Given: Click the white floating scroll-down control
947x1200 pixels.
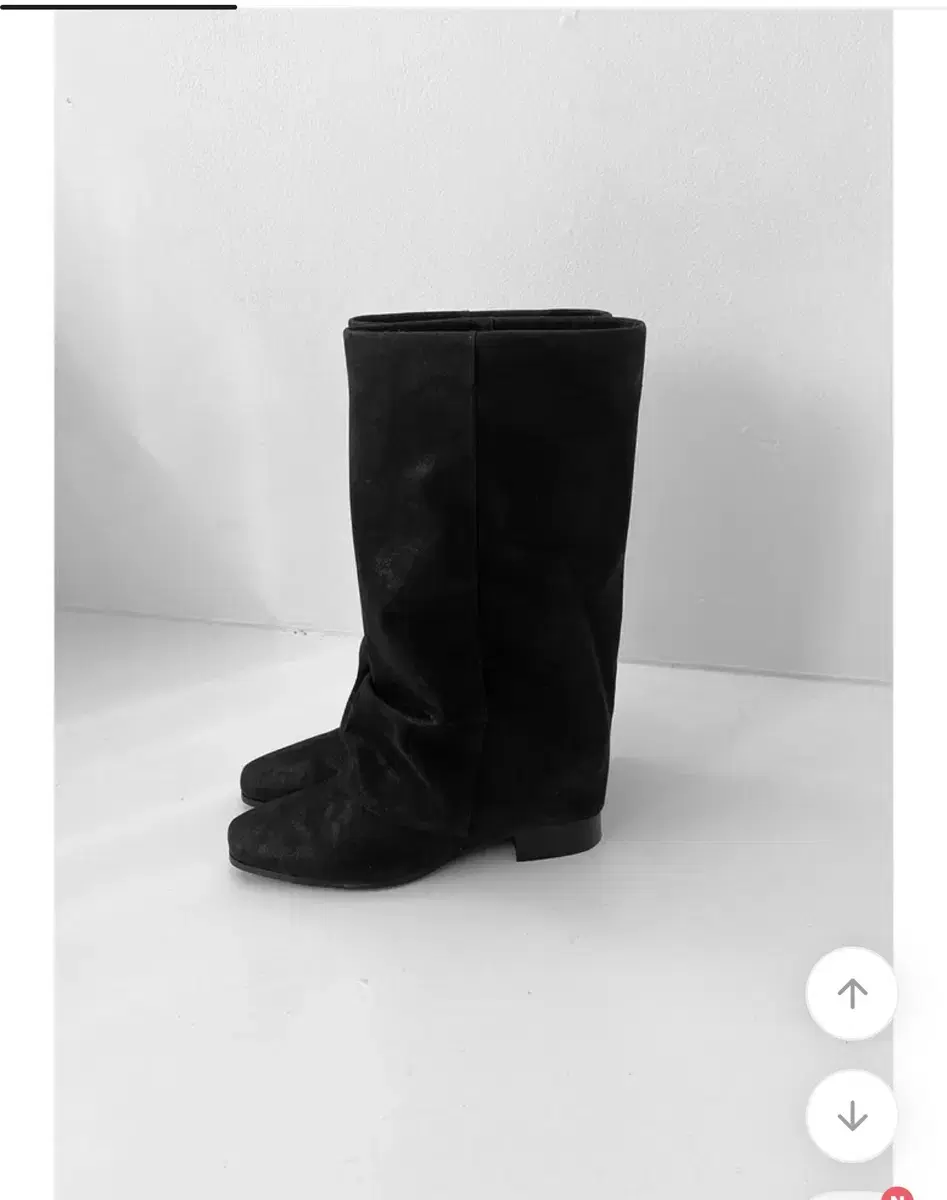Looking at the screenshot, I should tap(853, 1115).
